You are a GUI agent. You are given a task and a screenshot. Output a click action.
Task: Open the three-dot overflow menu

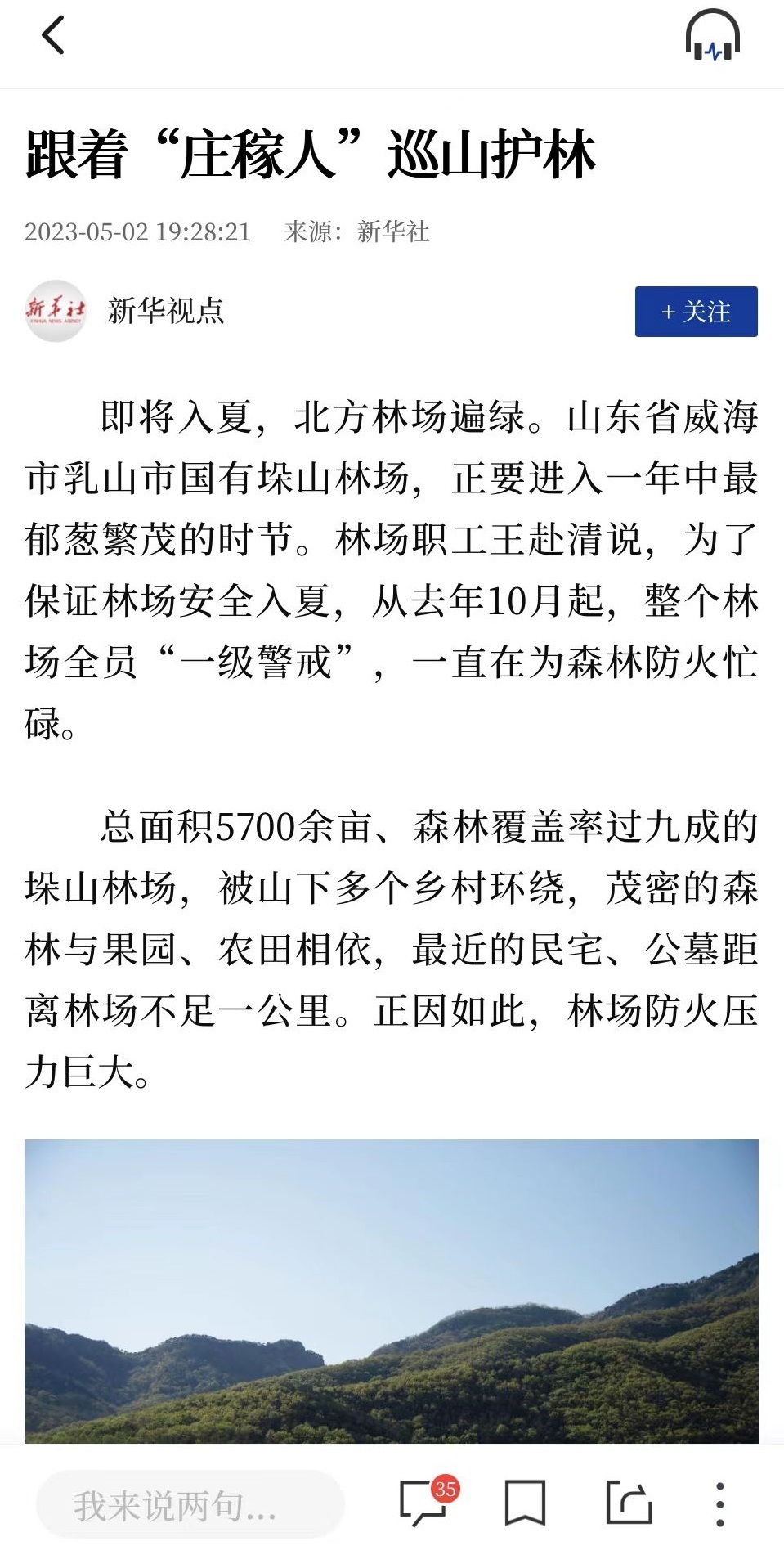tap(719, 1503)
